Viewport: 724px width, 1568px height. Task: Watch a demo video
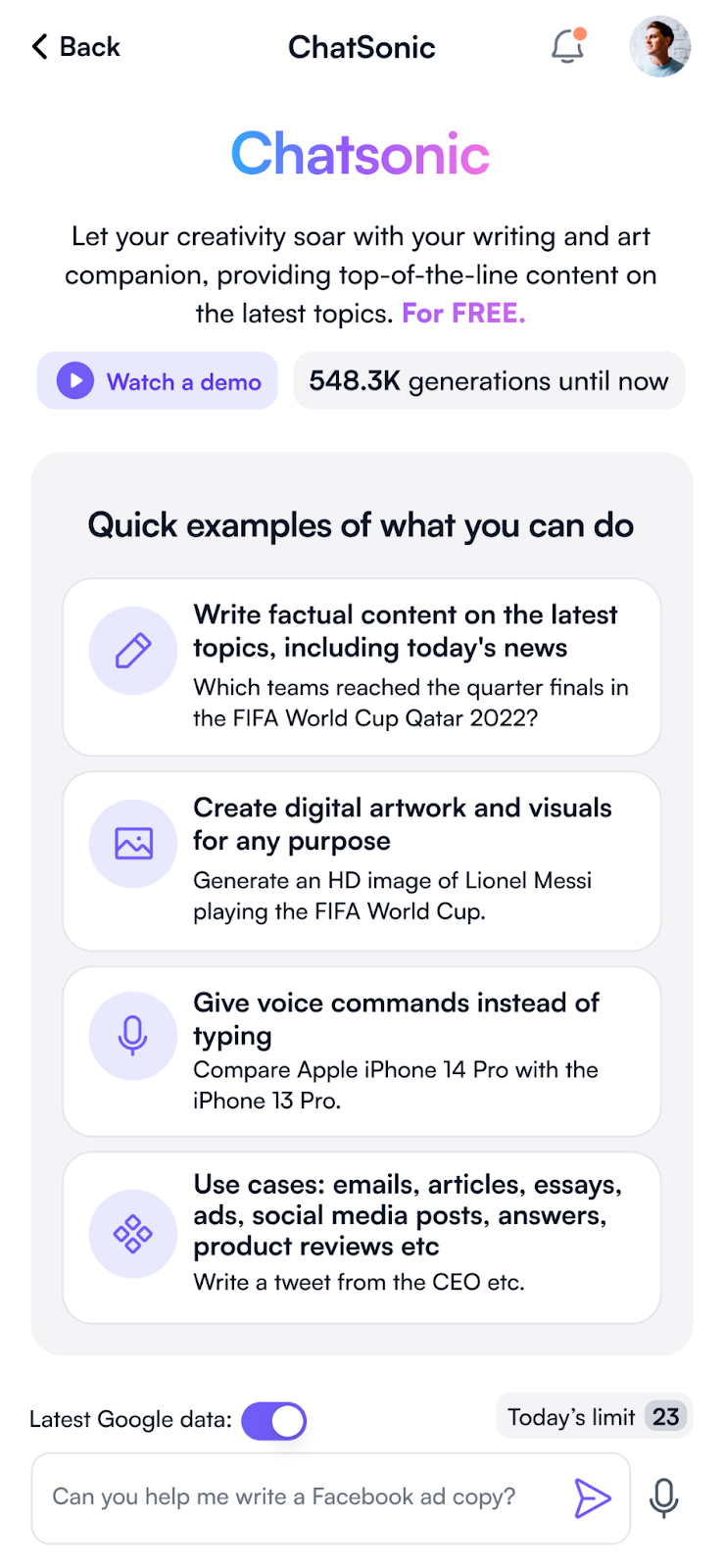[158, 381]
